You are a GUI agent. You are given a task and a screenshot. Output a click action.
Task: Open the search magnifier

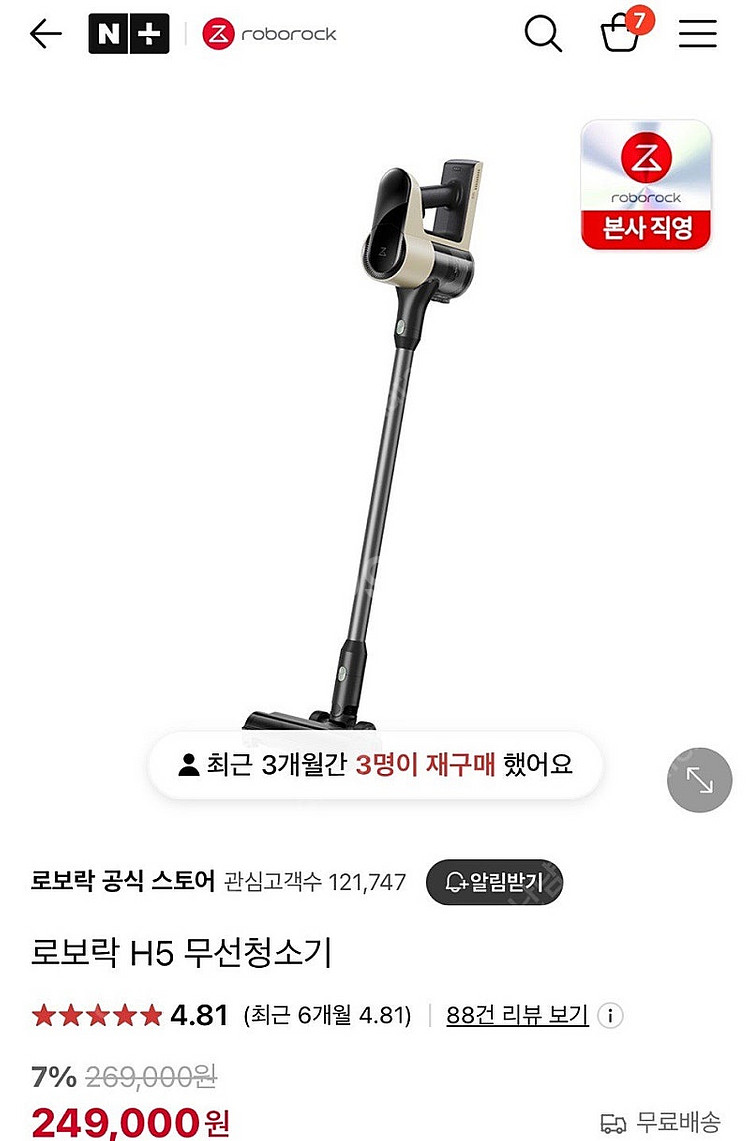point(543,34)
